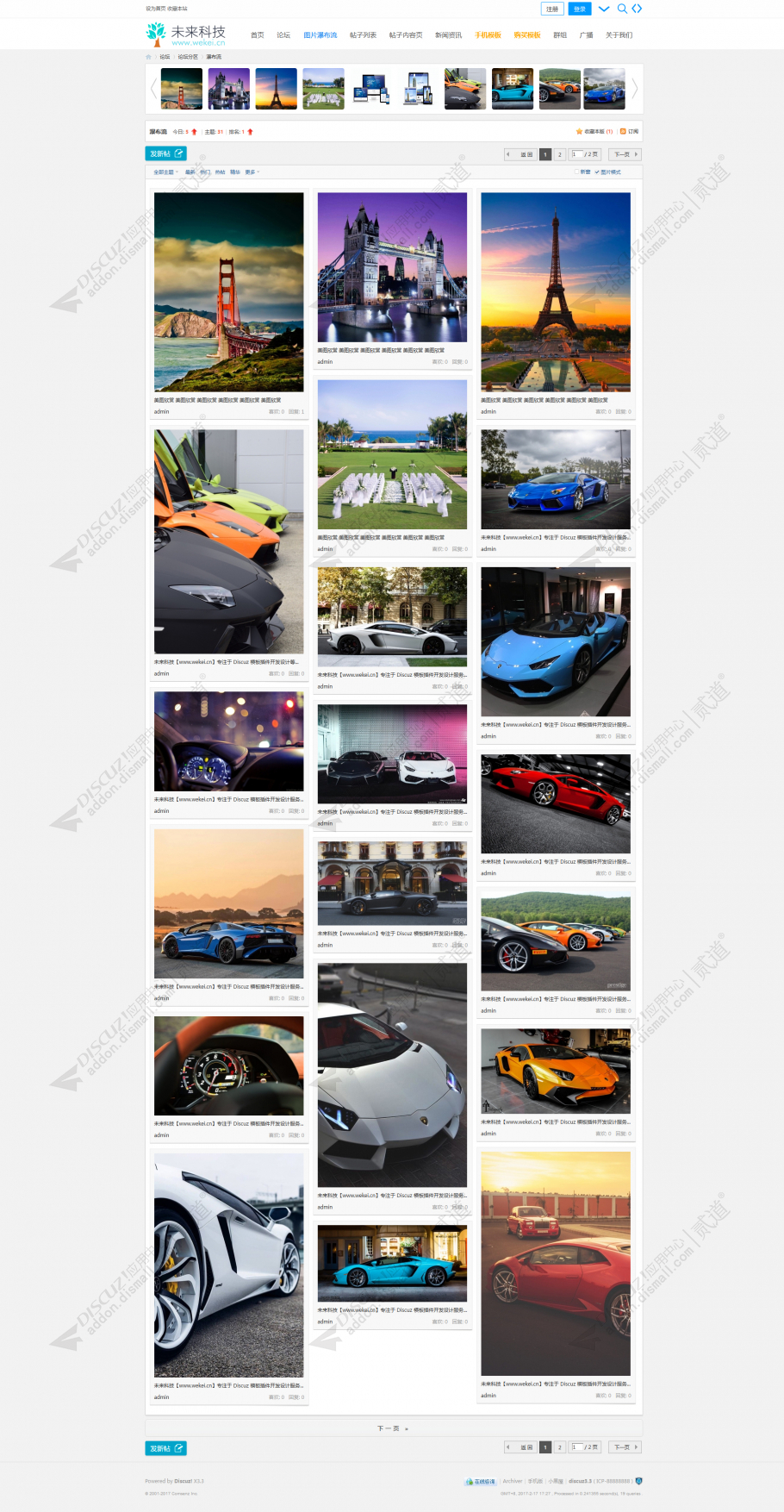The height and width of the screenshot is (1512, 784).
Task: Switch to 帖子列表 in the nav
Action: 363,35
